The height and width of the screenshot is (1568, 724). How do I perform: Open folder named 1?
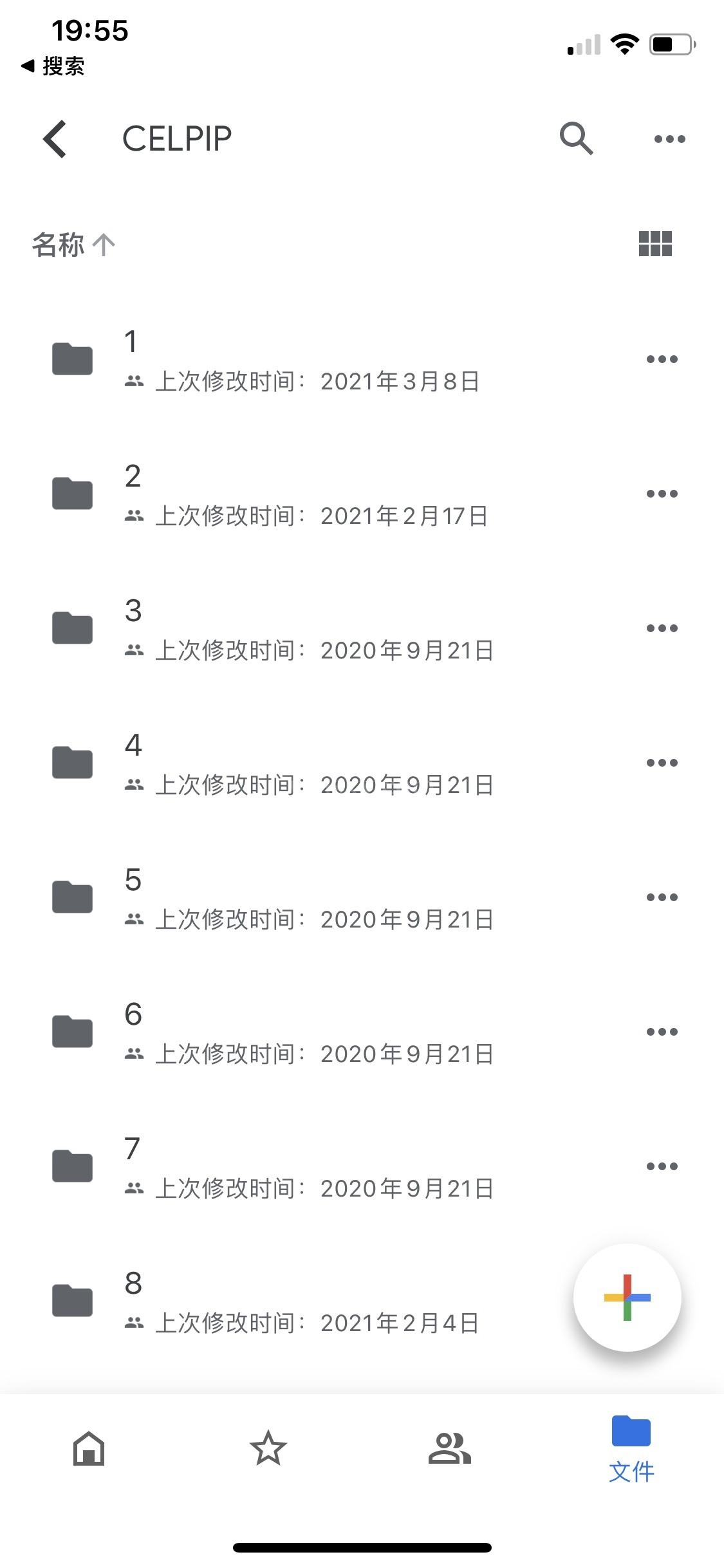point(302,360)
